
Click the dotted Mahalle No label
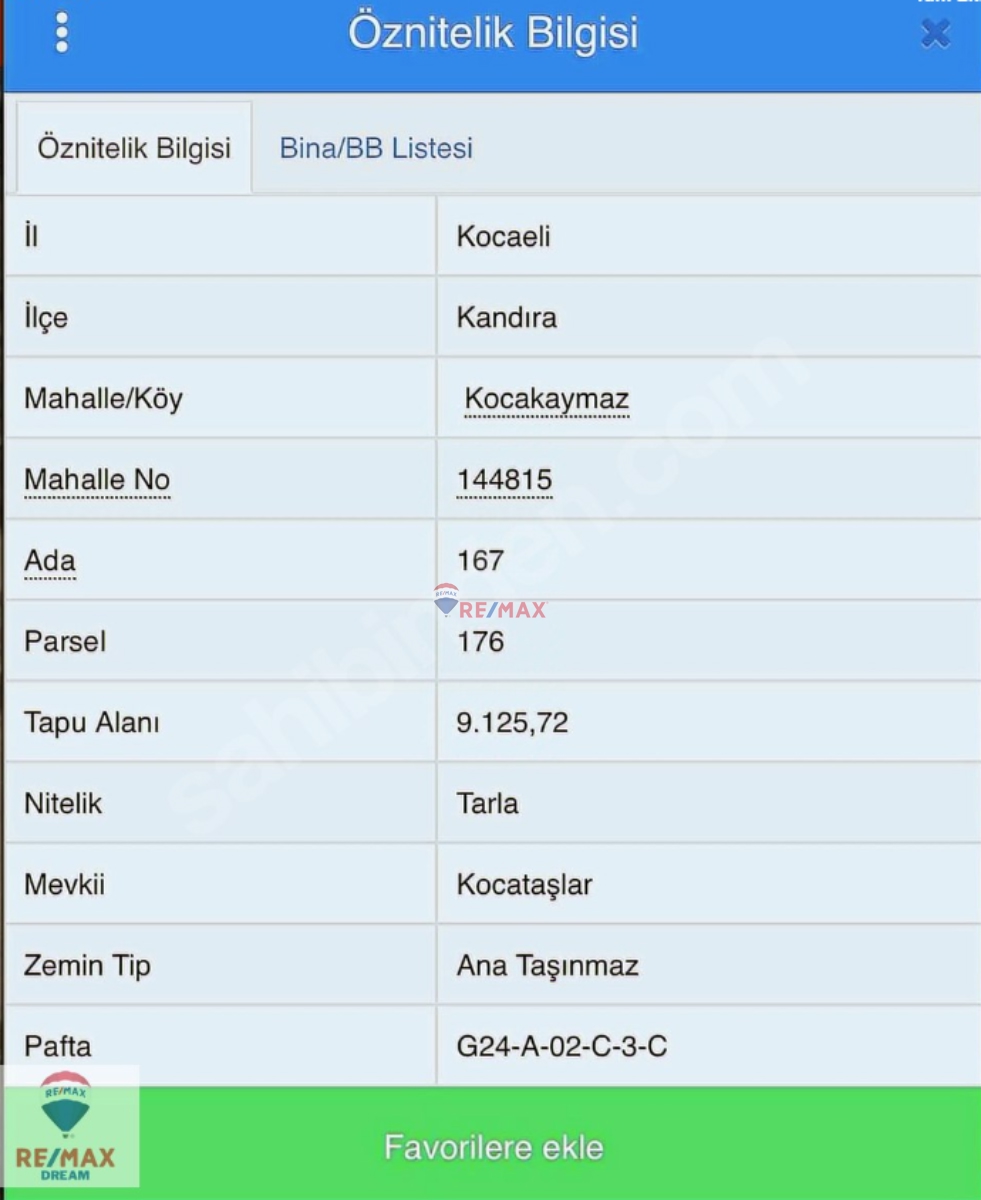point(97,480)
